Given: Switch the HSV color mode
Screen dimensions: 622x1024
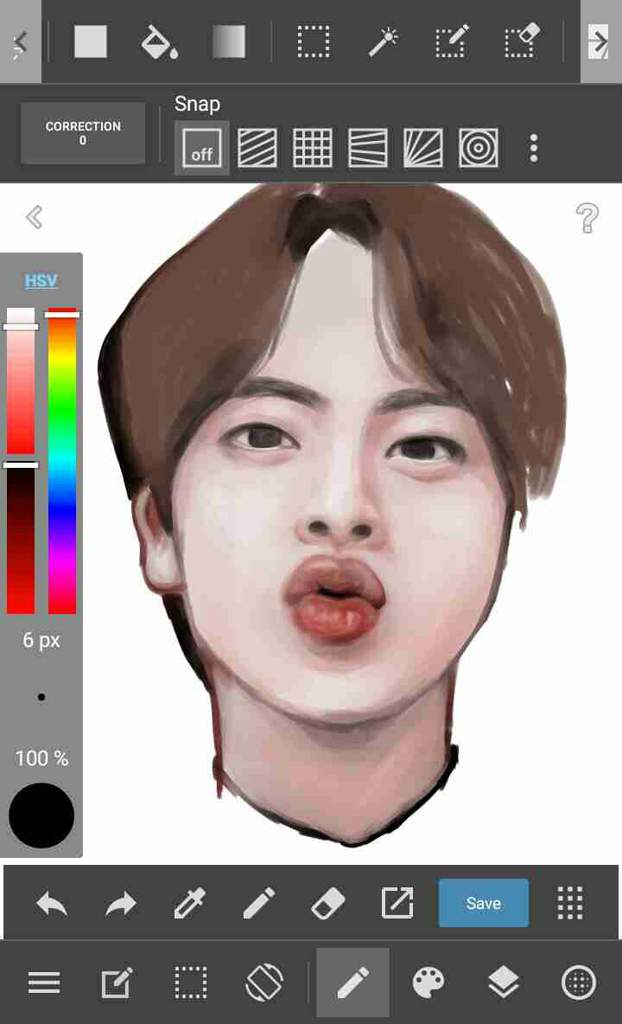Looking at the screenshot, I should point(41,281).
